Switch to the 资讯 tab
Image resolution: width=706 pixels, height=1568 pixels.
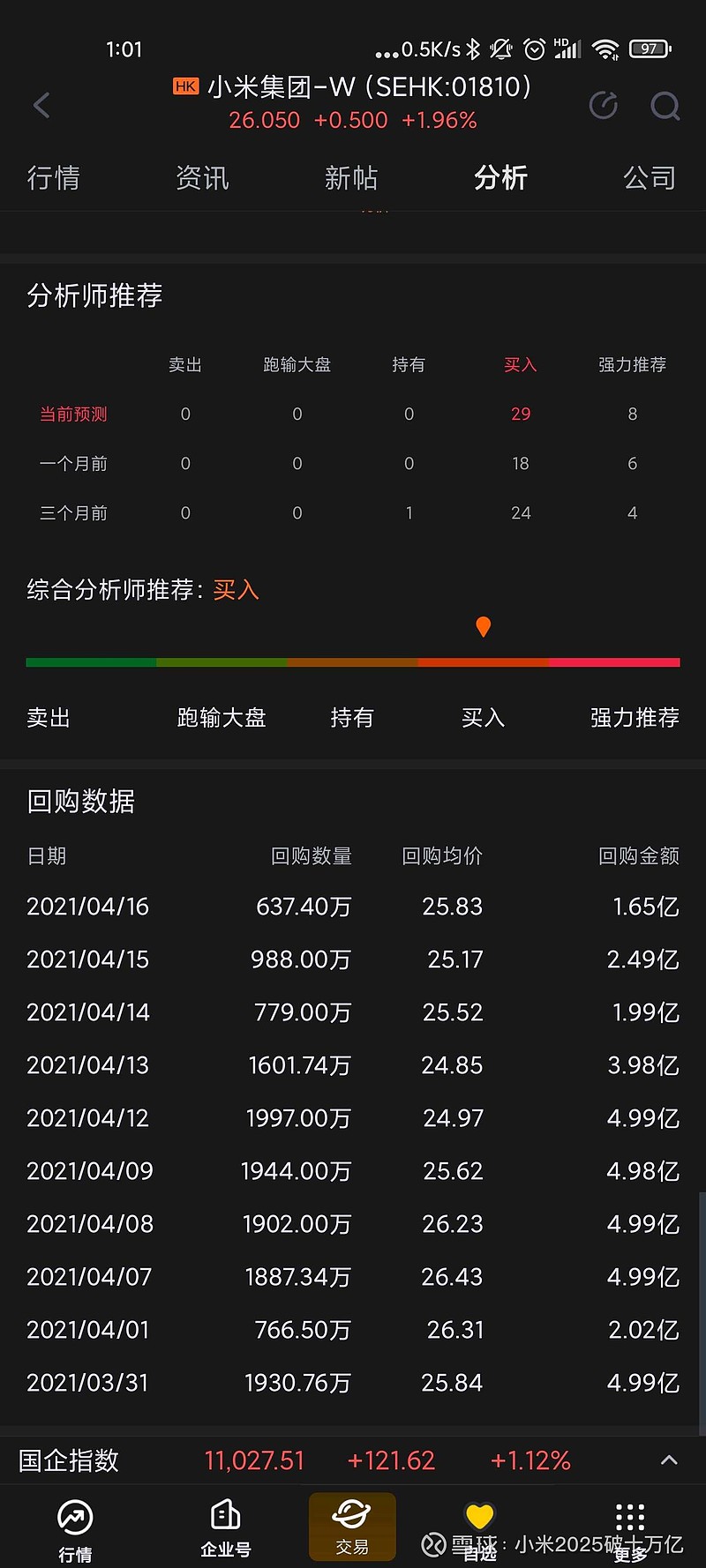point(202,177)
